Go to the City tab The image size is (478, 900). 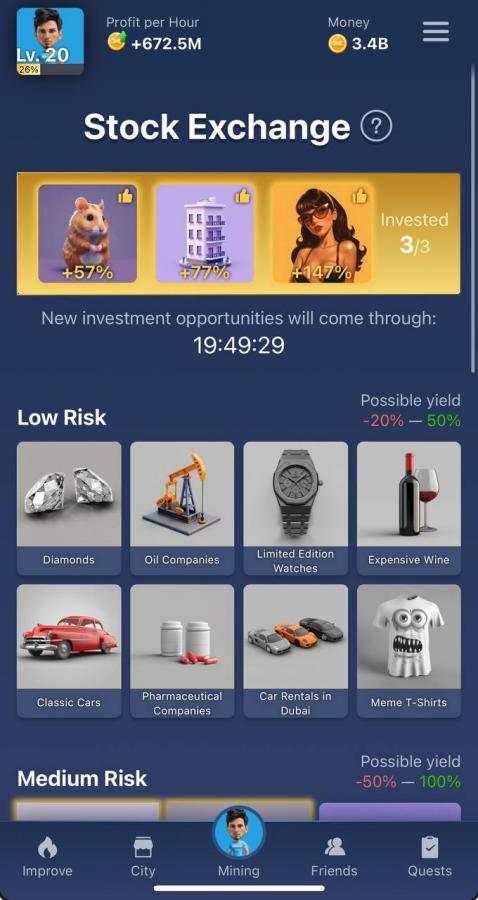click(143, 857)
